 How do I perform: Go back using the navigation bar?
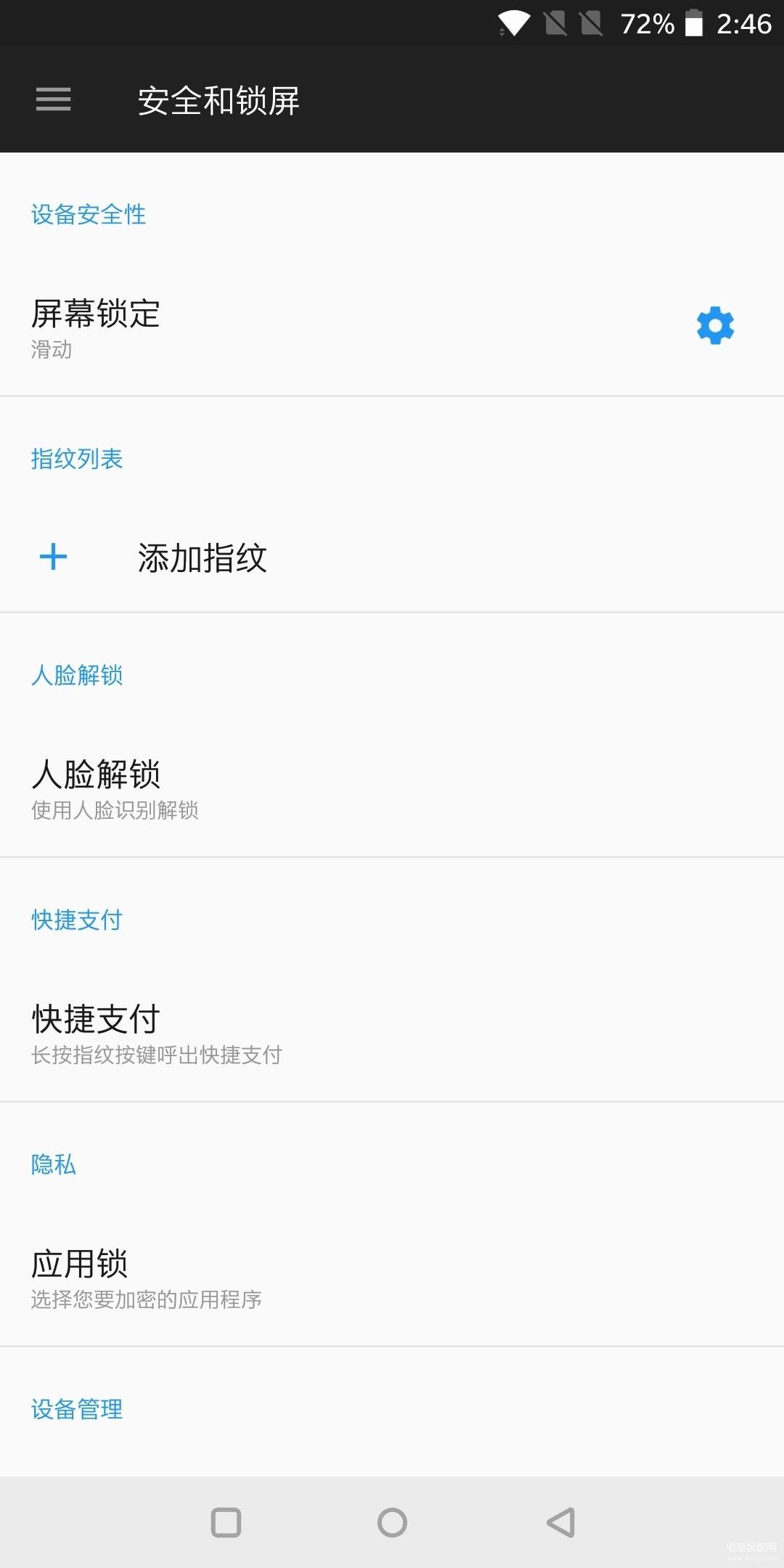pyautogui.click(x=560, y=1522)
